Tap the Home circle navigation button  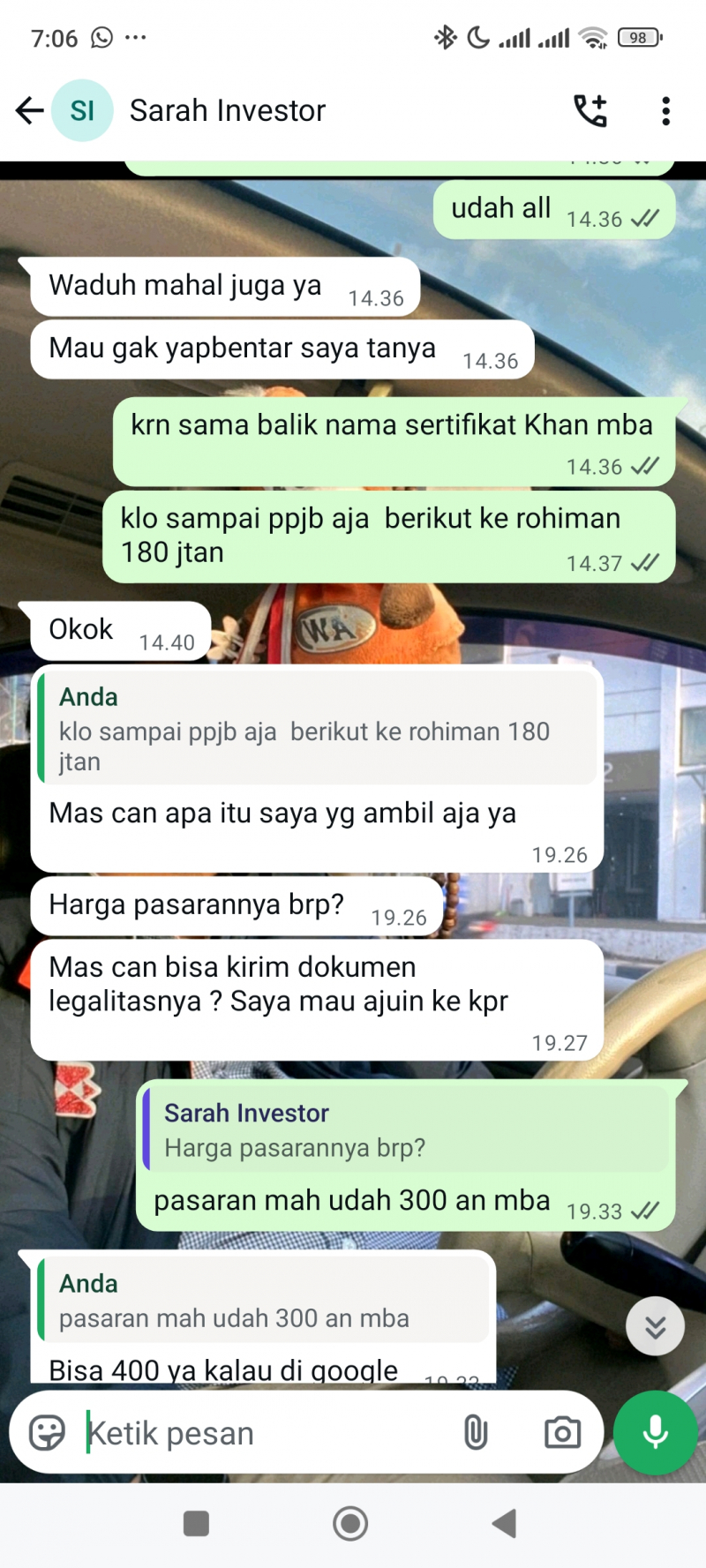pyautogui.click(x=350, y=1523)
